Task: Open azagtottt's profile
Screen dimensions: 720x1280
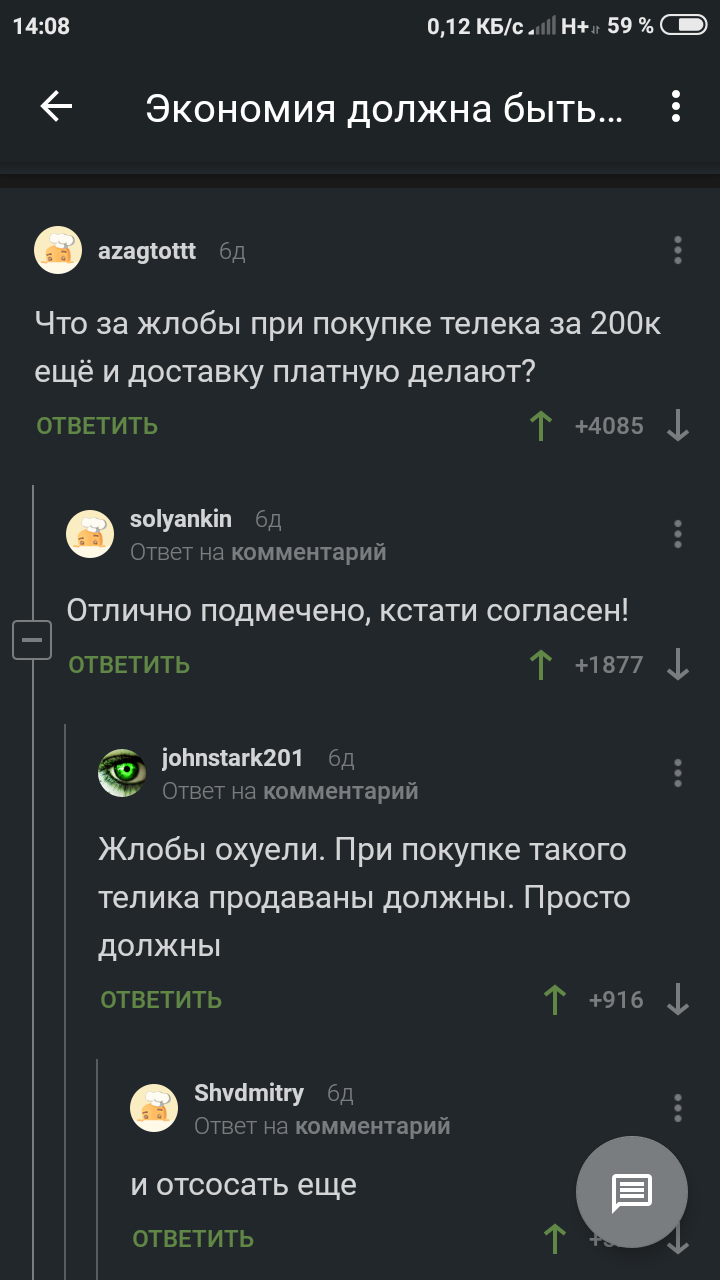Action: (147, 250)
